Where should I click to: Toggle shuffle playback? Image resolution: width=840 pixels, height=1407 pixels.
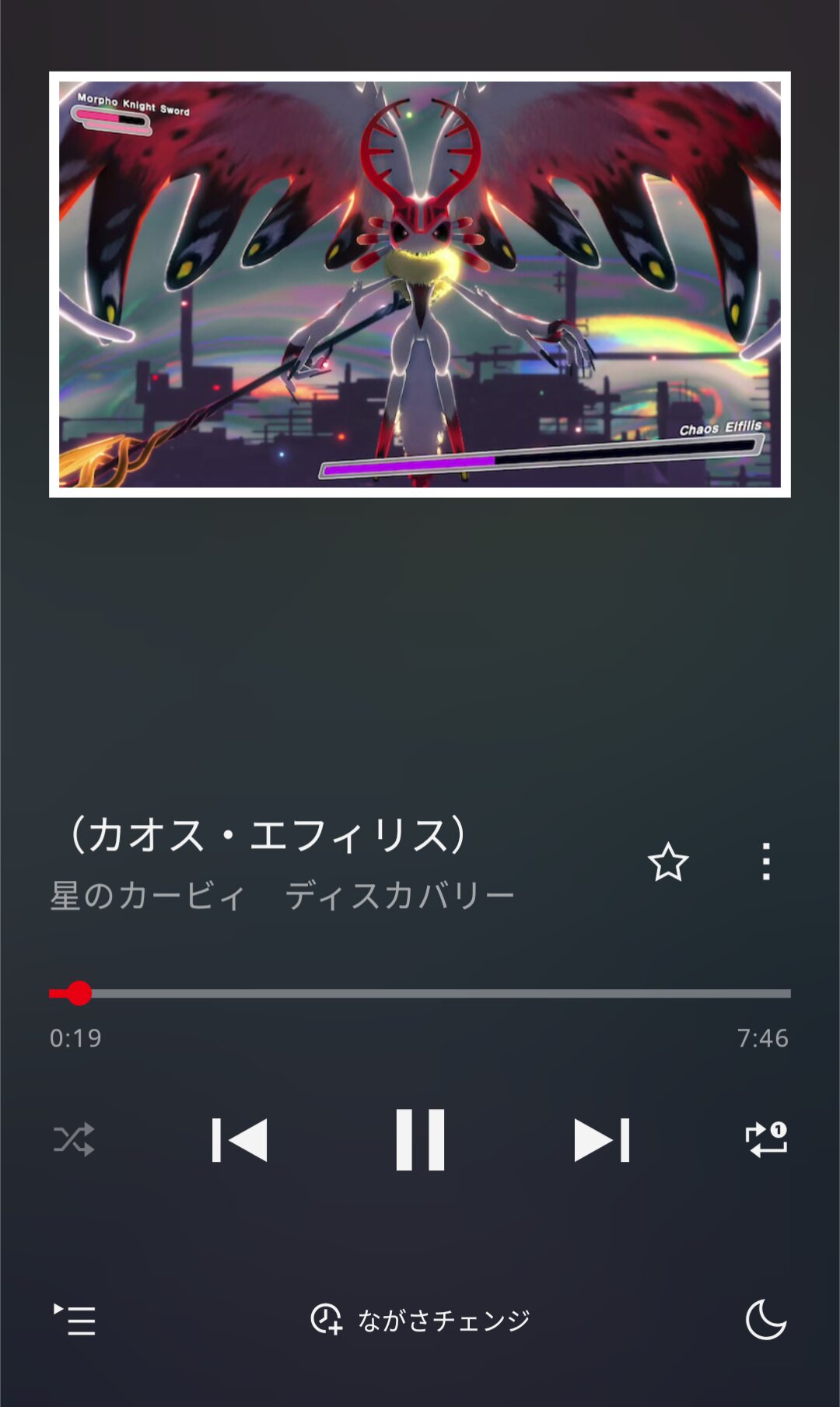click(x=74, y=1140)
